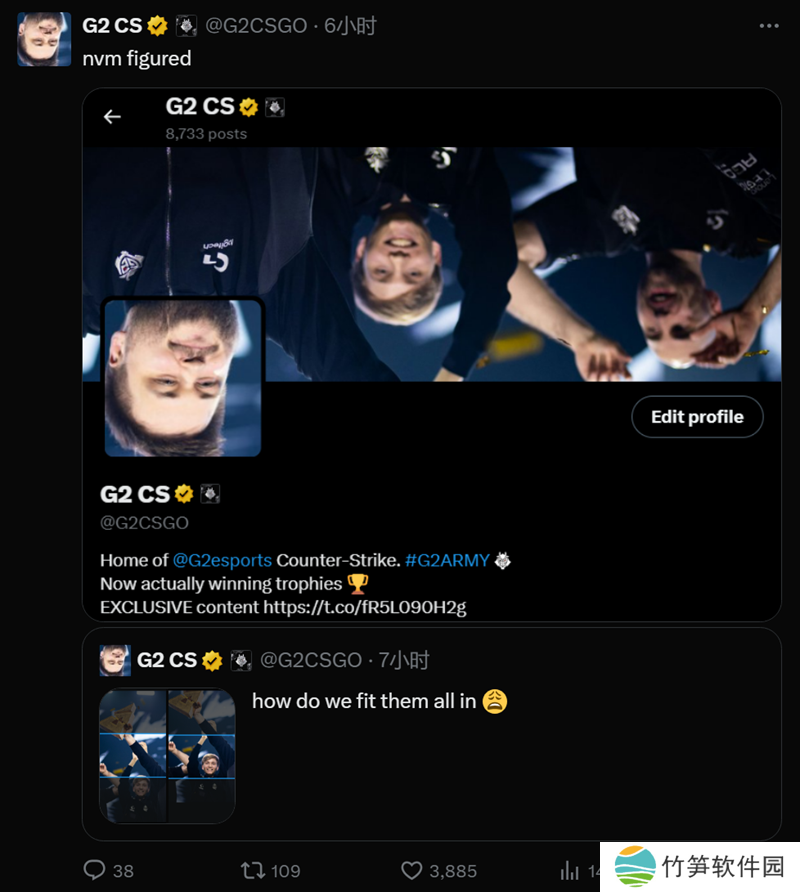This screenshot has width=800, height=892.
Task: Open the @G2CSGO handle in the tweet header
Action: 256,26
